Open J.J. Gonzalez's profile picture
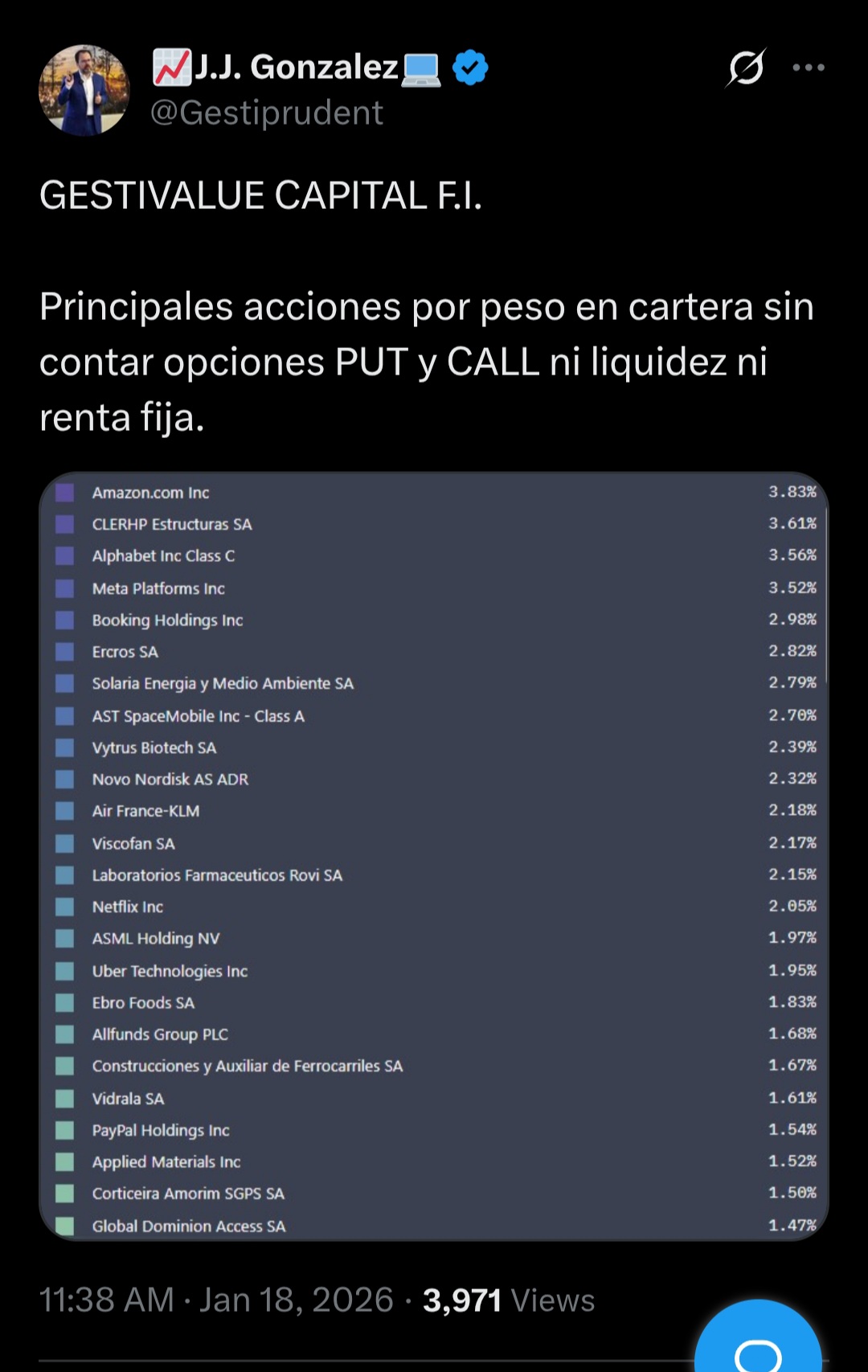This screenshot has width=868, height=1372. pyautogui.click(x=84, y=90)
